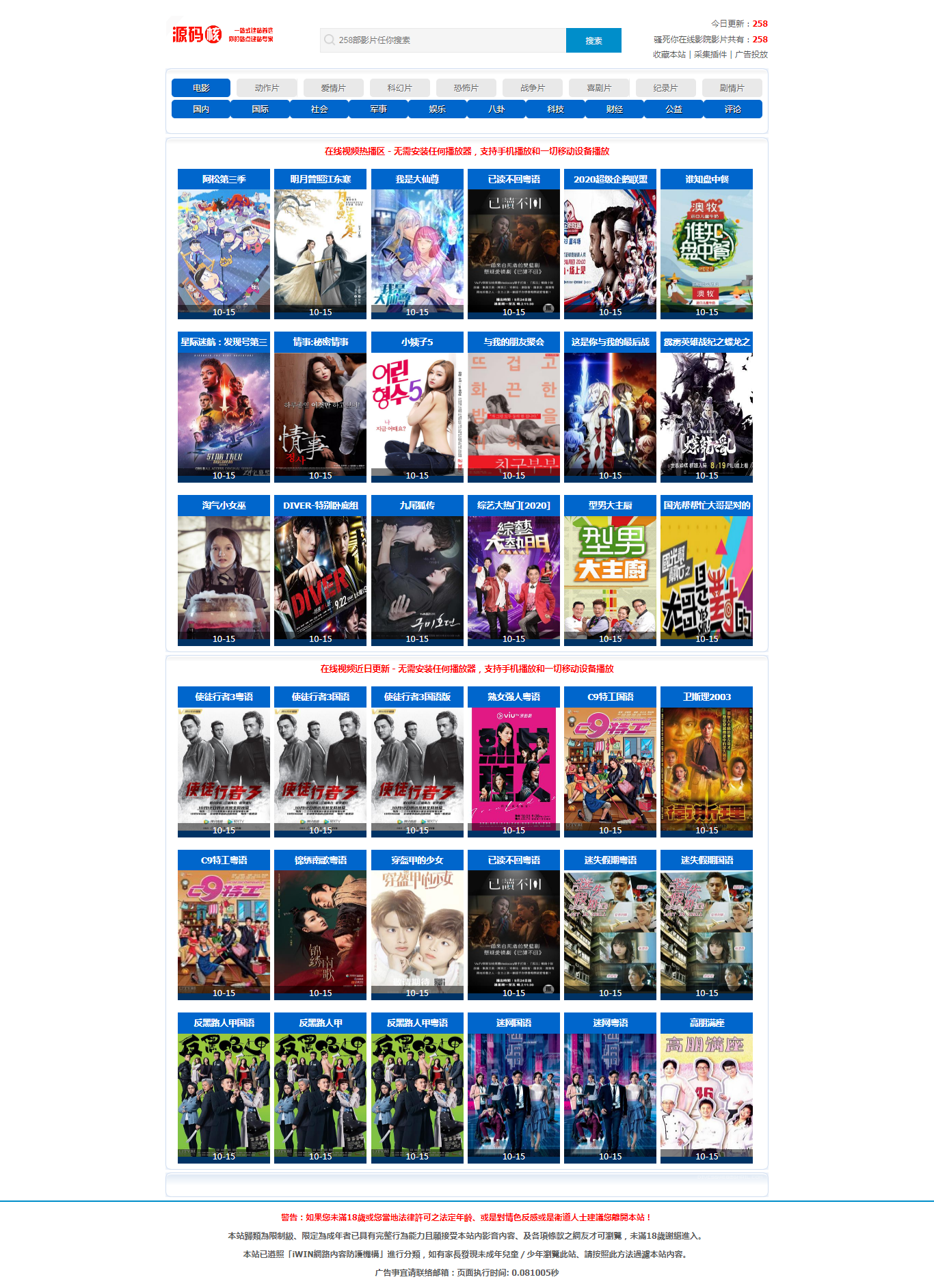Open the 国际 news section
Viewport: 934px width, 1288px height.
point(260,109)
